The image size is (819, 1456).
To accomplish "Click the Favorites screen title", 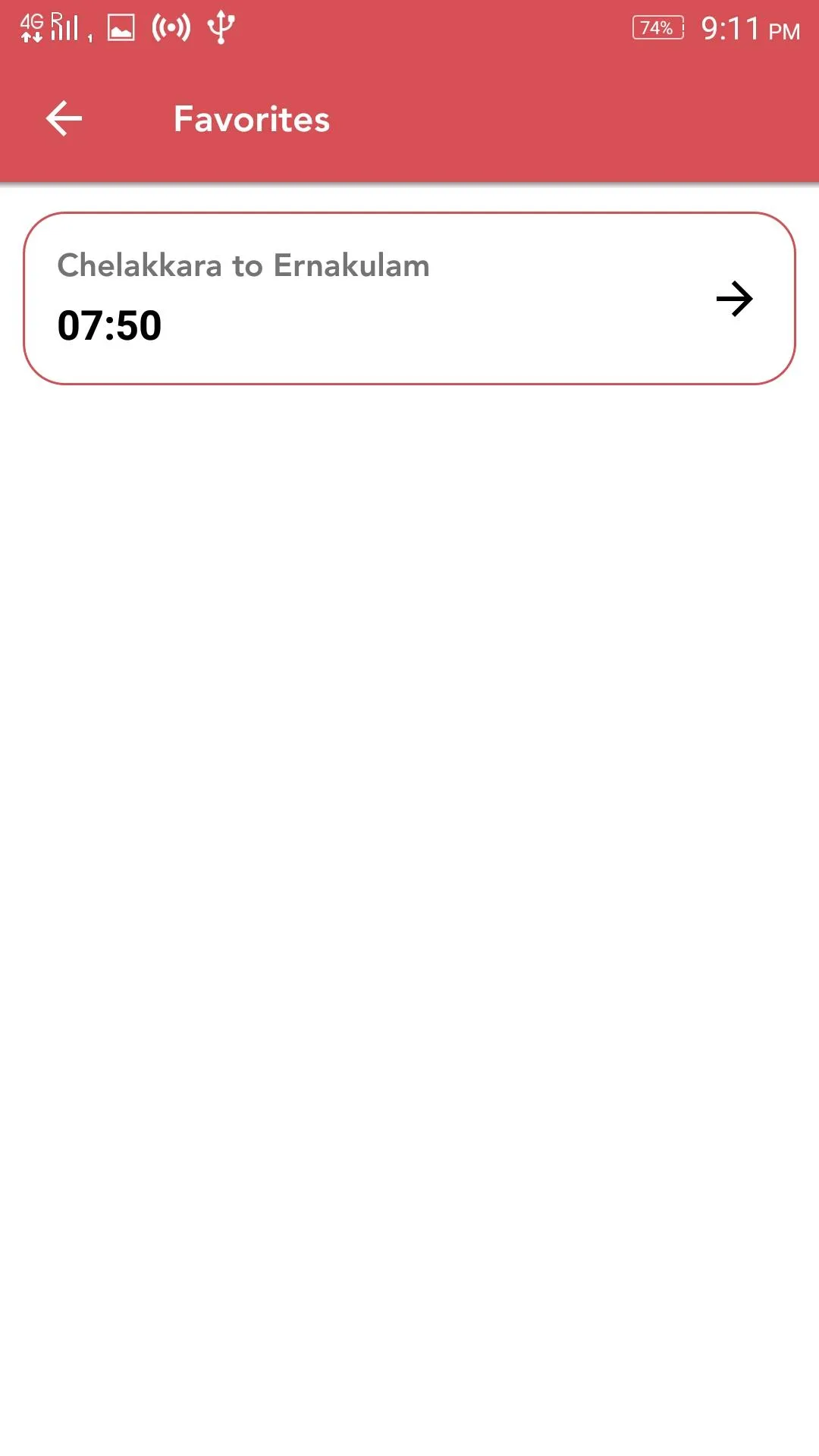I will tap(251, 120).
